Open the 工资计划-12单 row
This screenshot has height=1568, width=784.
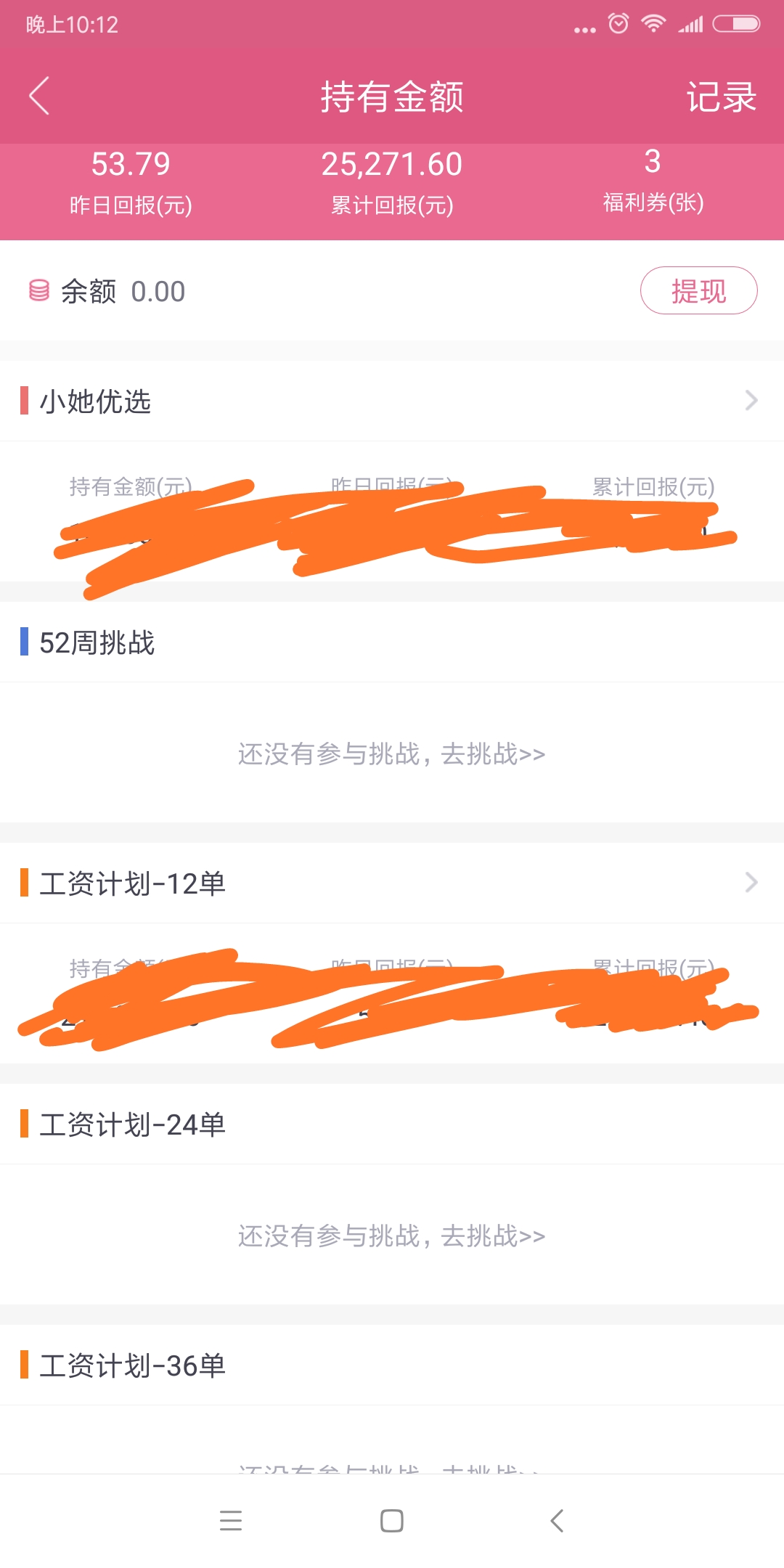(x=392, y=883)
